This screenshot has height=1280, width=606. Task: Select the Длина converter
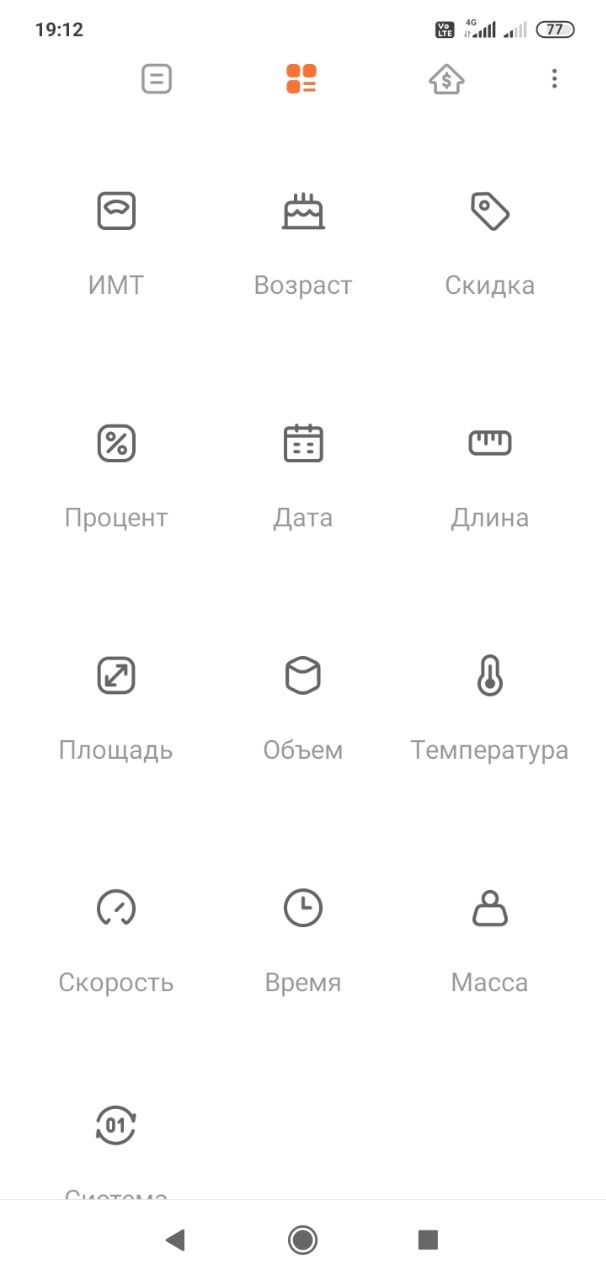(x=490, y=477)
